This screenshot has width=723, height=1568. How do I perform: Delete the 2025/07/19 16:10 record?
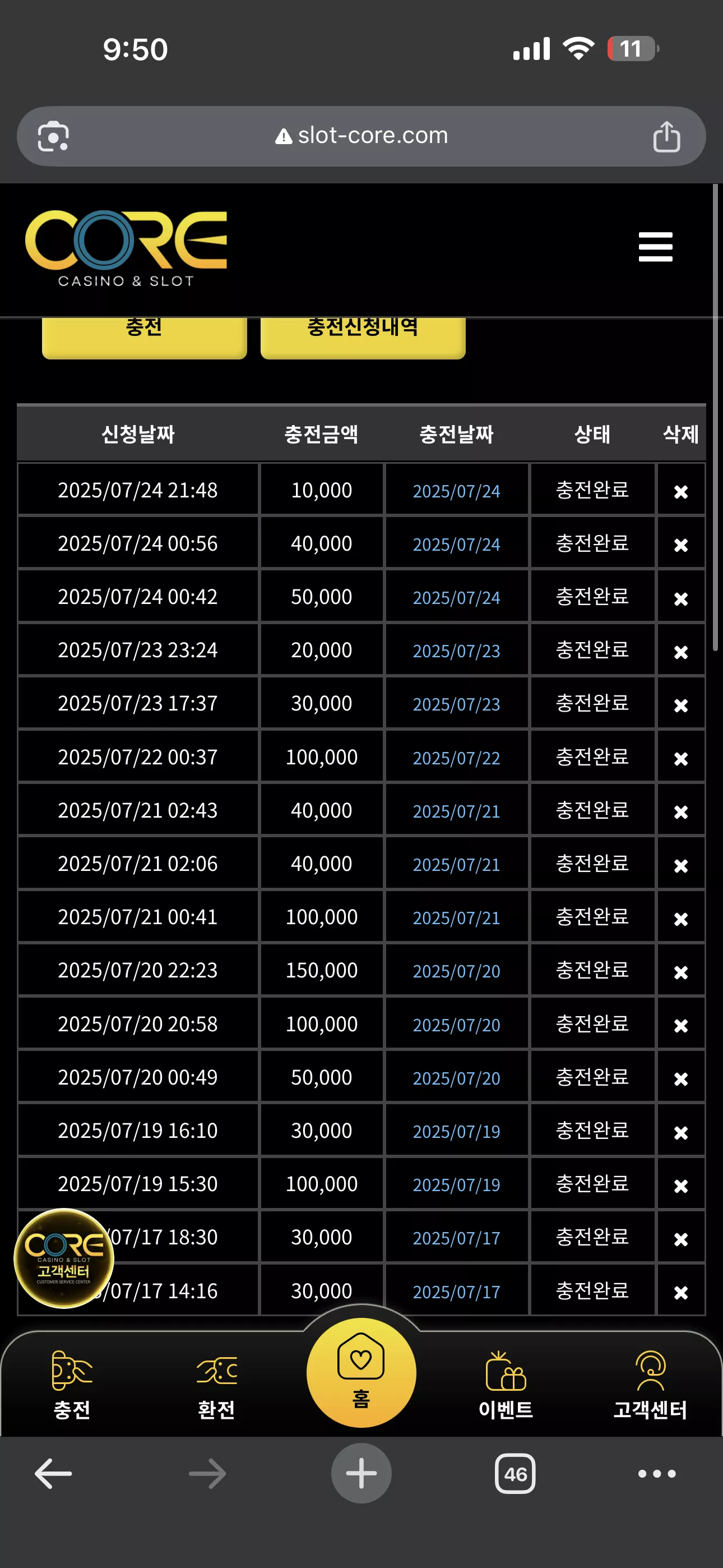pyautogui.click(x=681, y=1132)
